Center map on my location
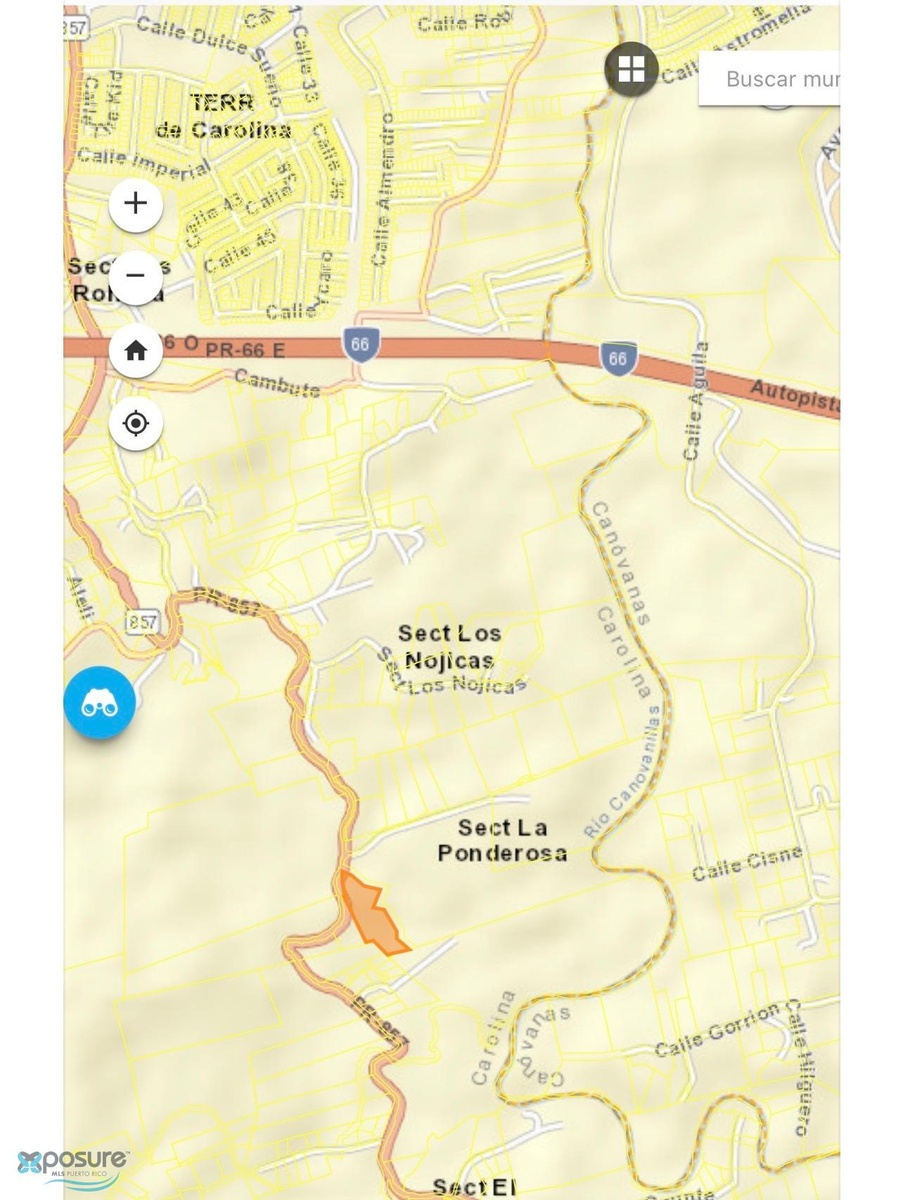 (135, 424)
